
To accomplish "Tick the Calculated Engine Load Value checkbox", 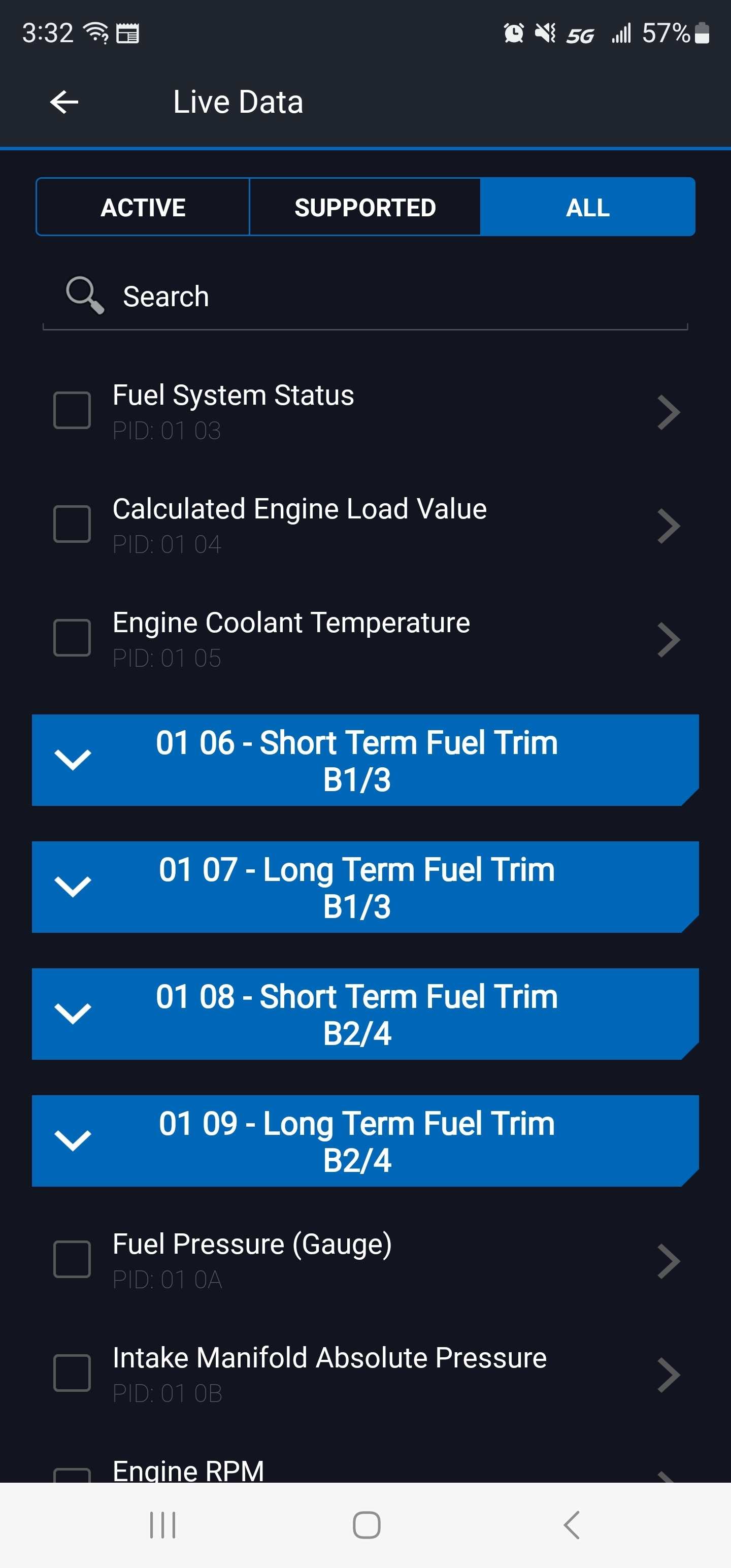I will [x=73, y=524].
